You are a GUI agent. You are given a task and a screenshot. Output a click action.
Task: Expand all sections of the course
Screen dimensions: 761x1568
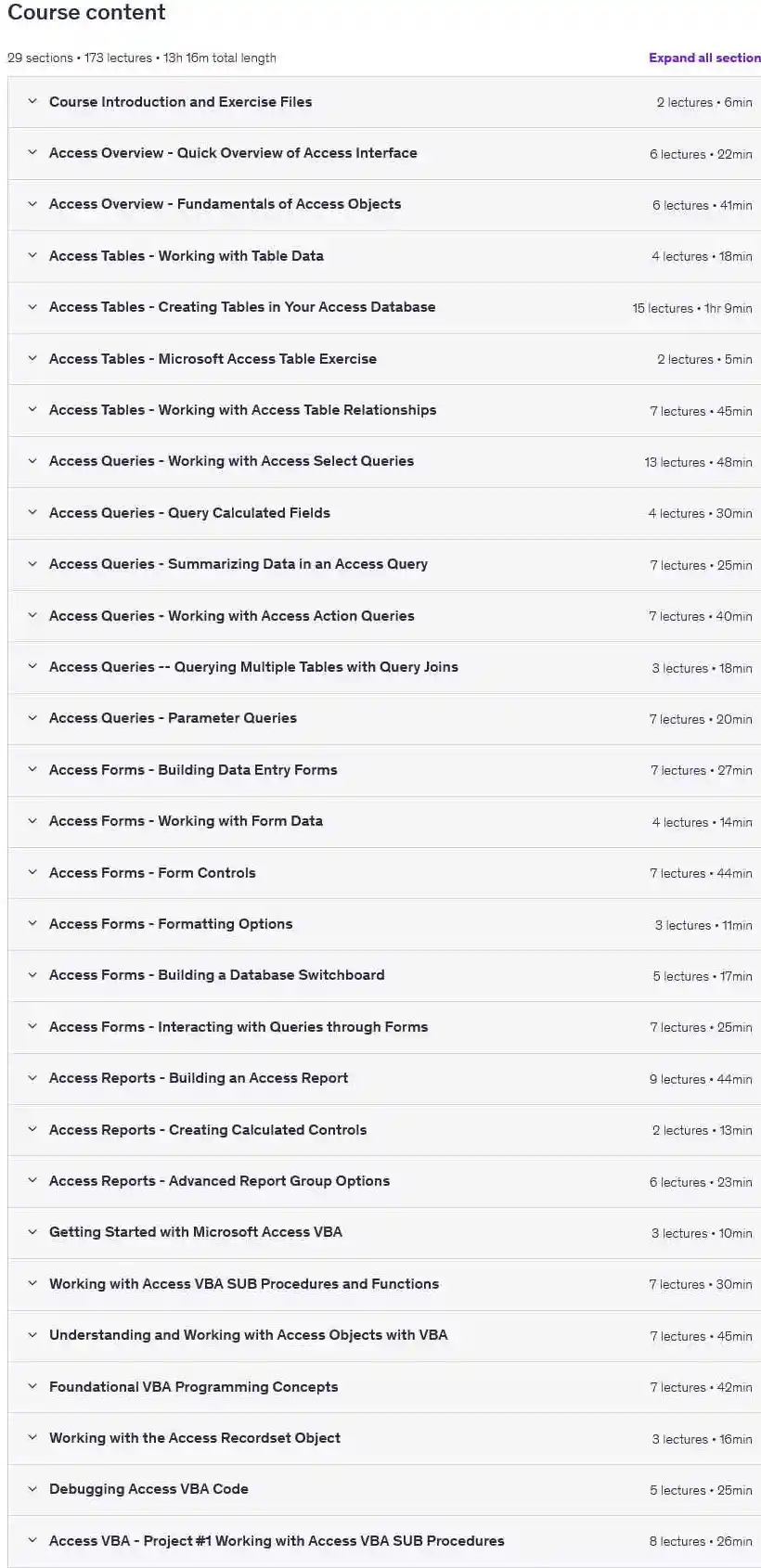[704, 58]
